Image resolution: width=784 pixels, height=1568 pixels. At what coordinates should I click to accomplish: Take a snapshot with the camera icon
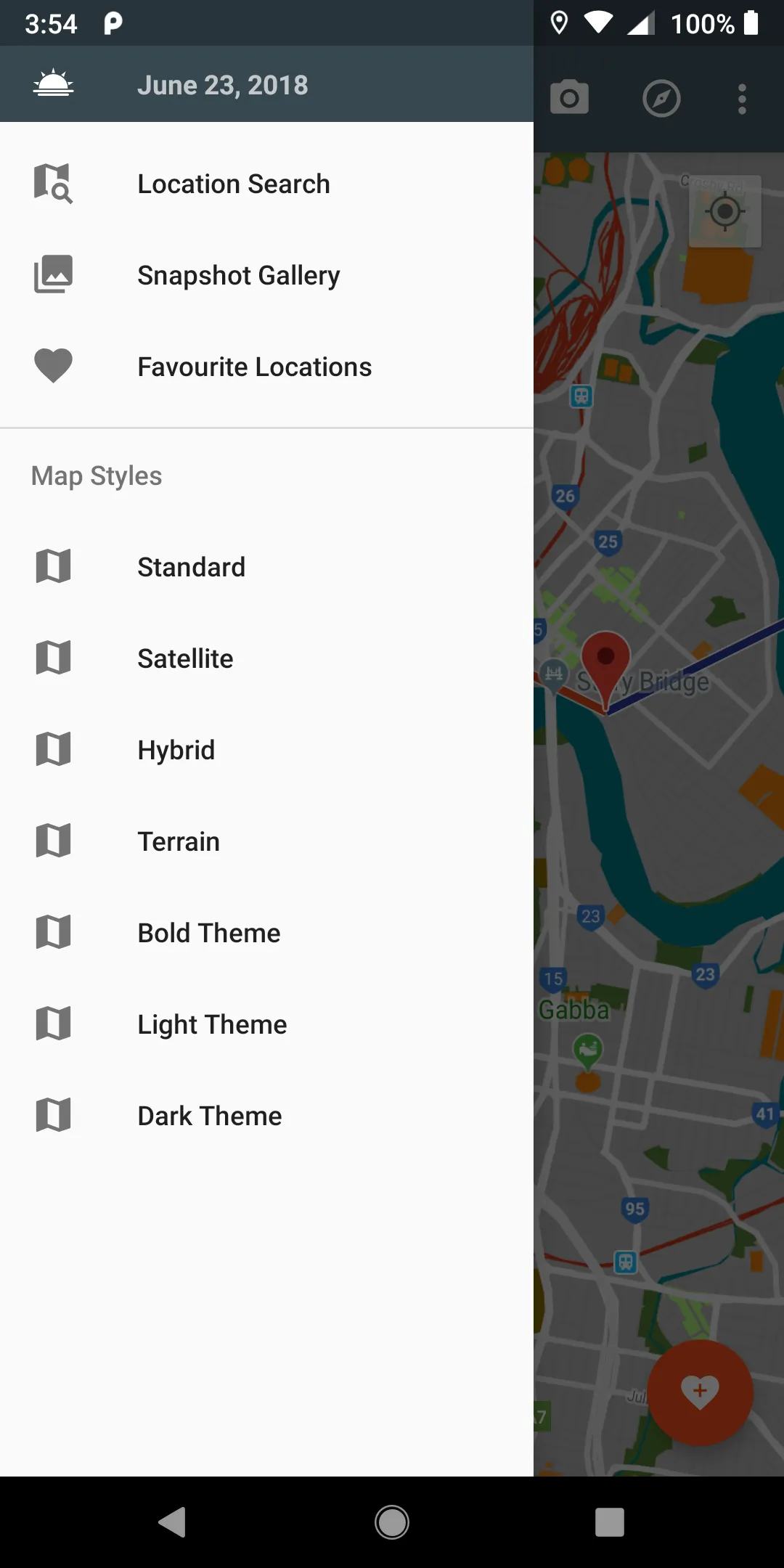pyautogui.click(x=569, y=99)
